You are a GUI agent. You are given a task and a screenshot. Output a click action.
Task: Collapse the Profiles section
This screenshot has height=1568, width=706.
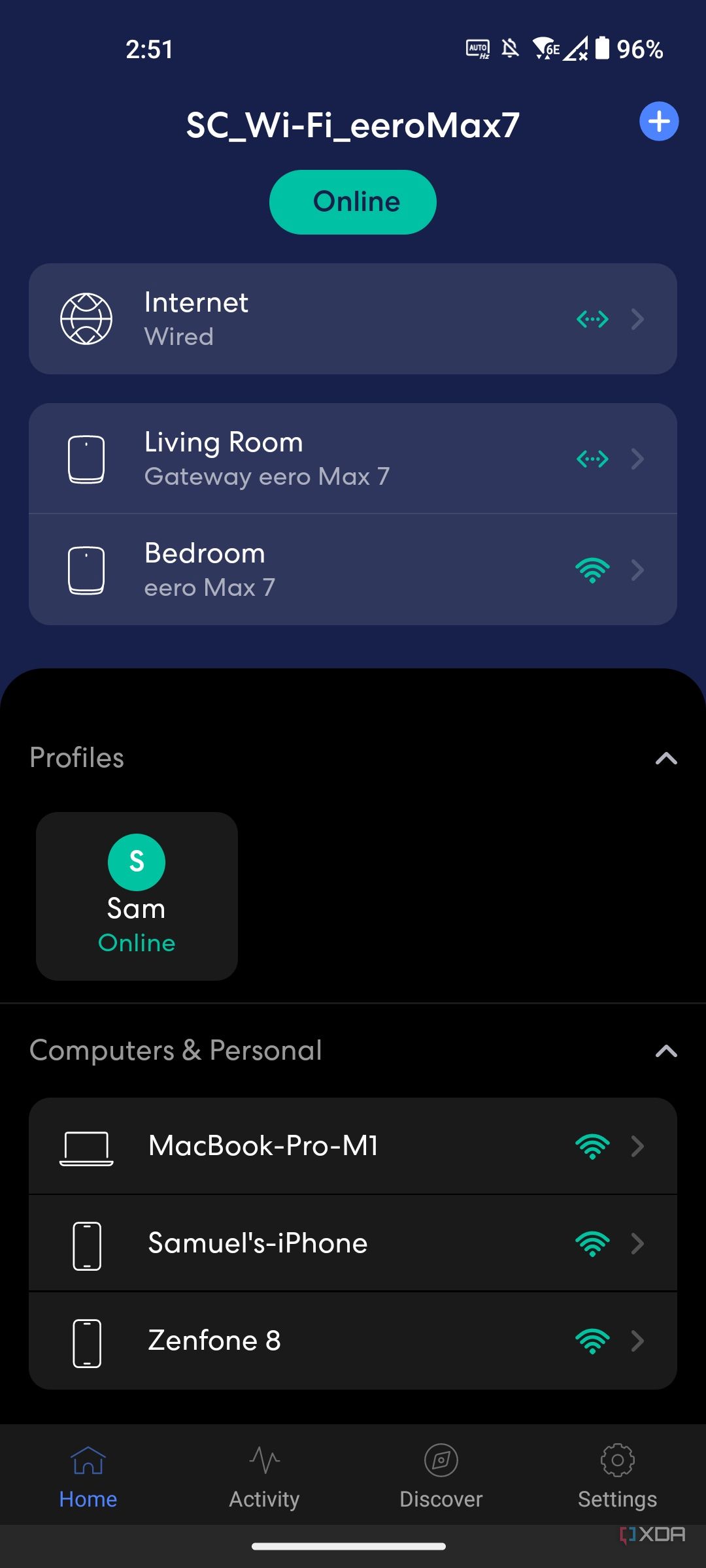pos(665,758)
